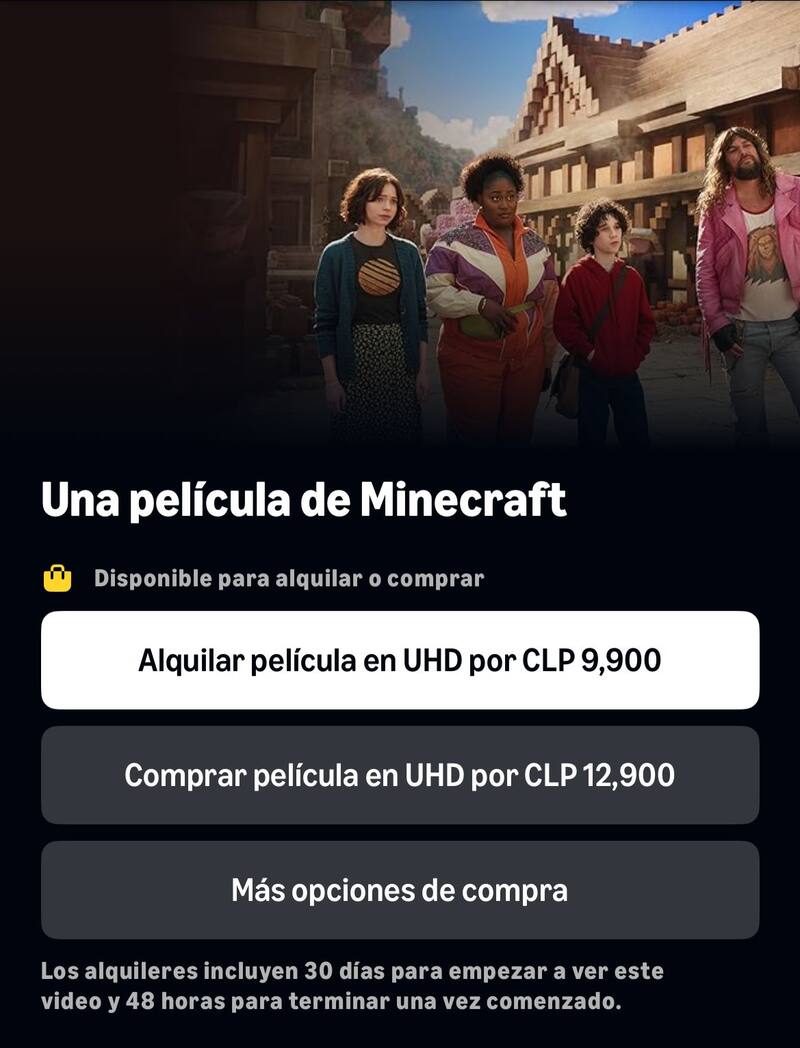Viewport: 800px width, 1048px height.
Task: Open Más opciones de compra
Action: coord(400,889)
